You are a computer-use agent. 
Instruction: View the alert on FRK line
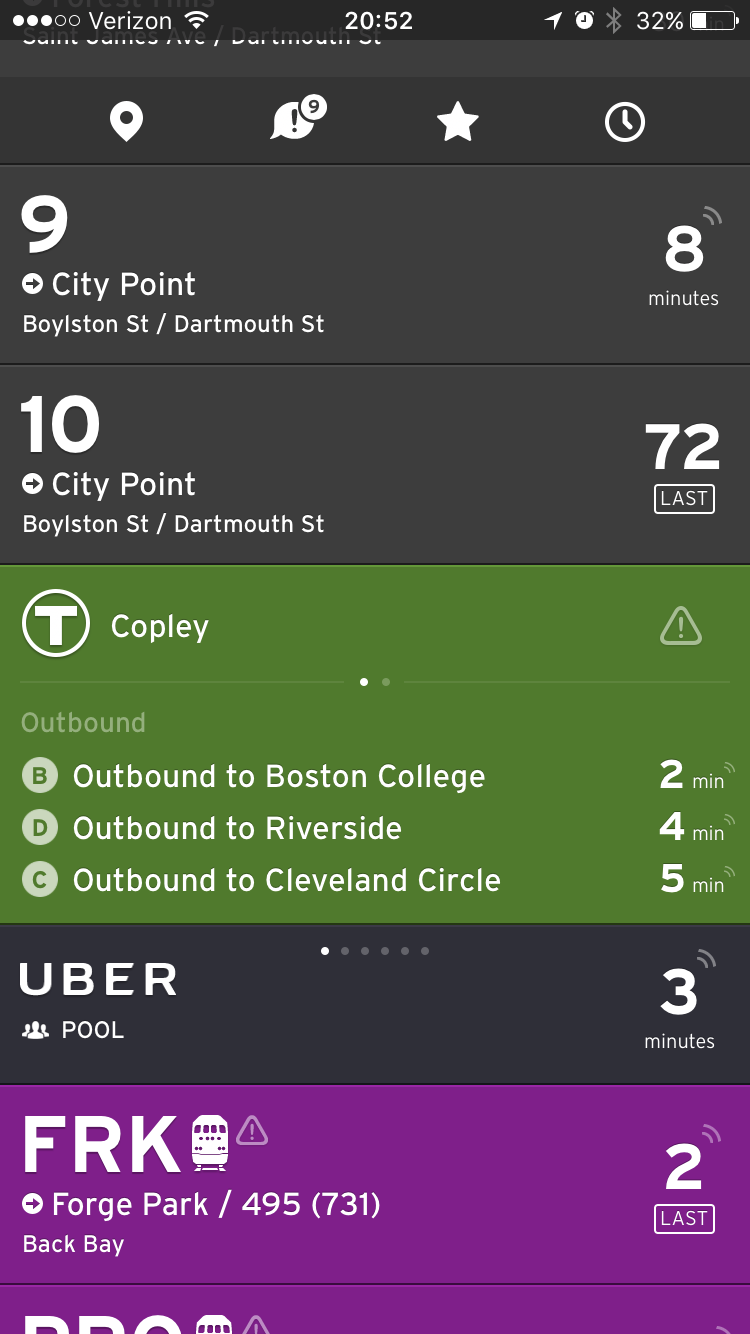click(x=252, y=1131)
